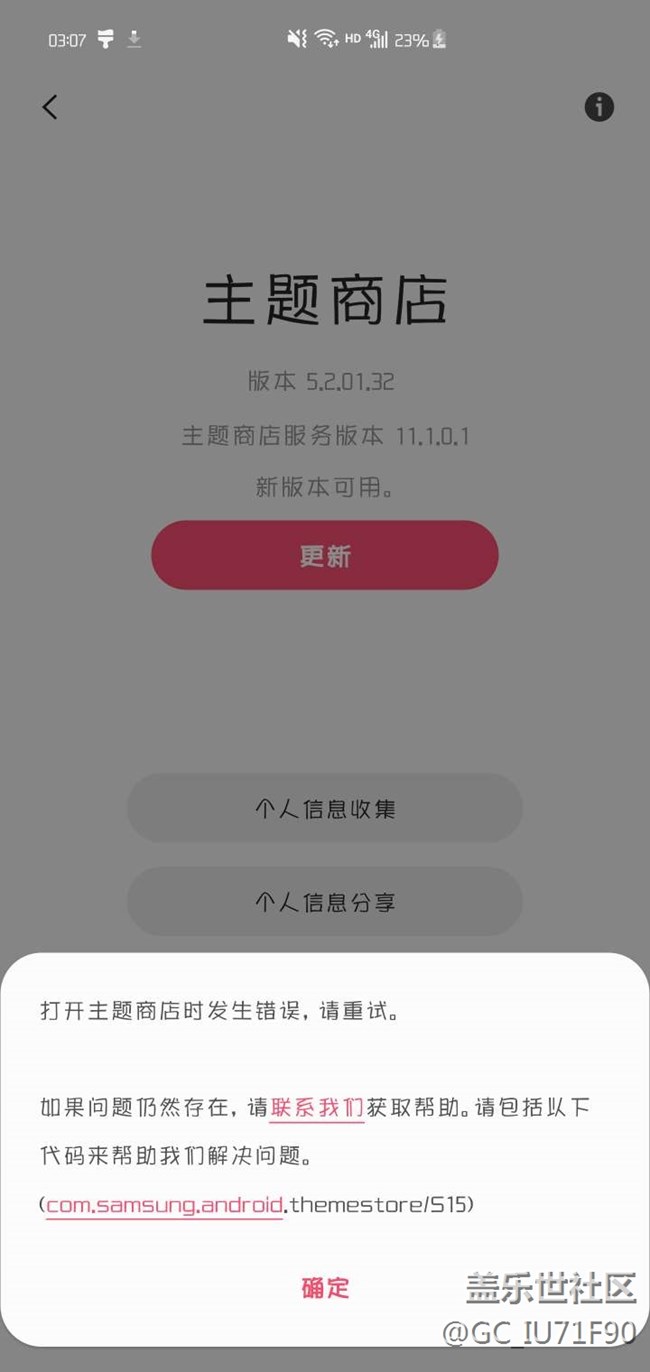
Task: Go back using the top-left arrow
Action: pyautogui.click(x=50, y=107)
